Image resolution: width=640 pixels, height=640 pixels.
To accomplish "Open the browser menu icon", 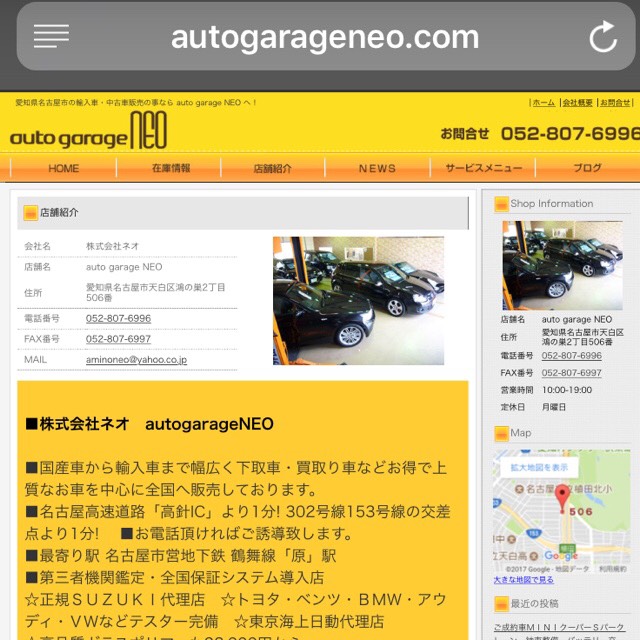I will coord(50,37).
